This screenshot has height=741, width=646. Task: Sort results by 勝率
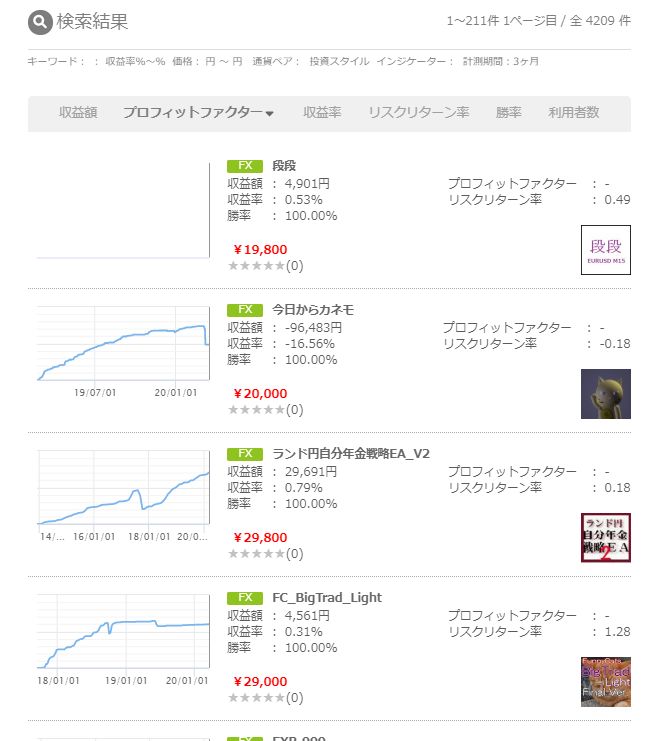(509, 113)
